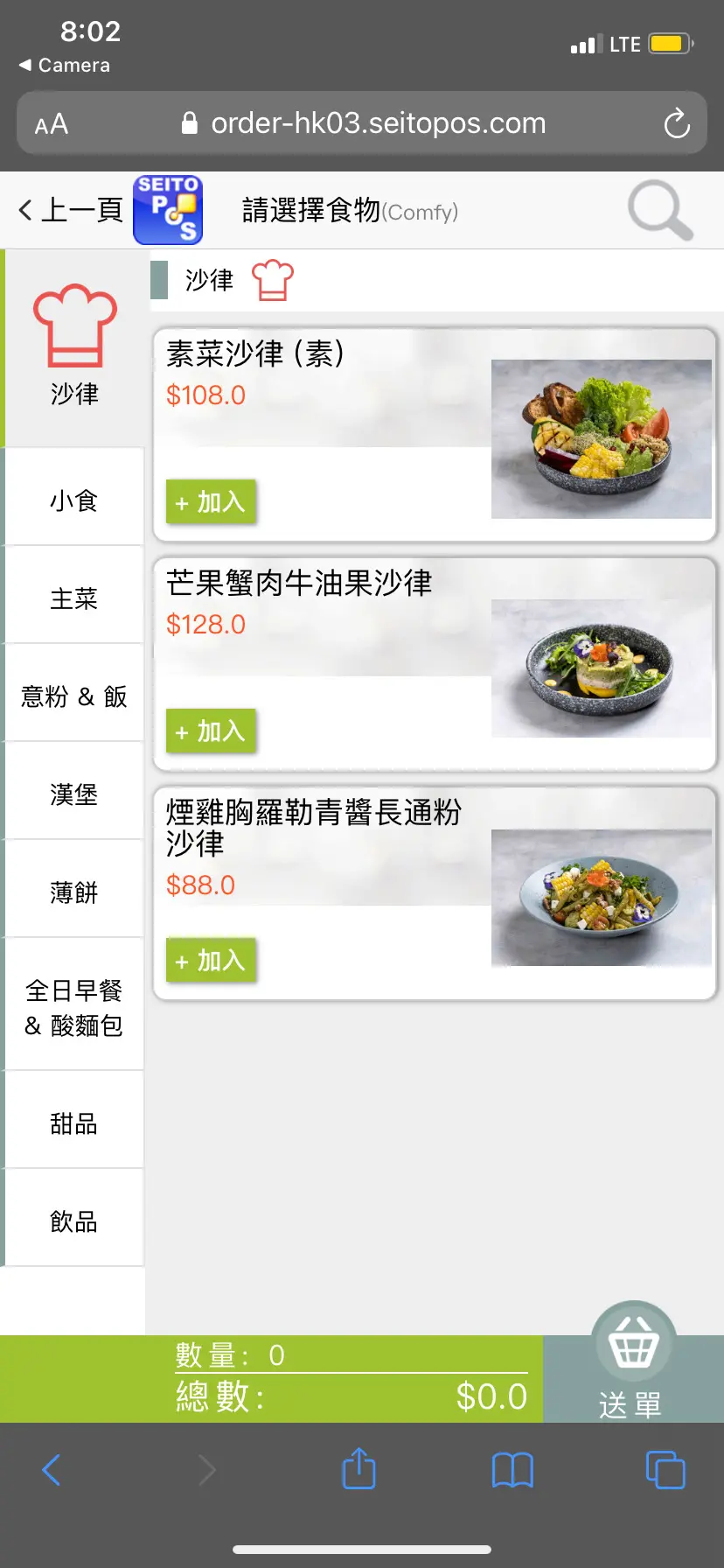
Task: Choose the 漢堡 category
Action: [74, 794]
